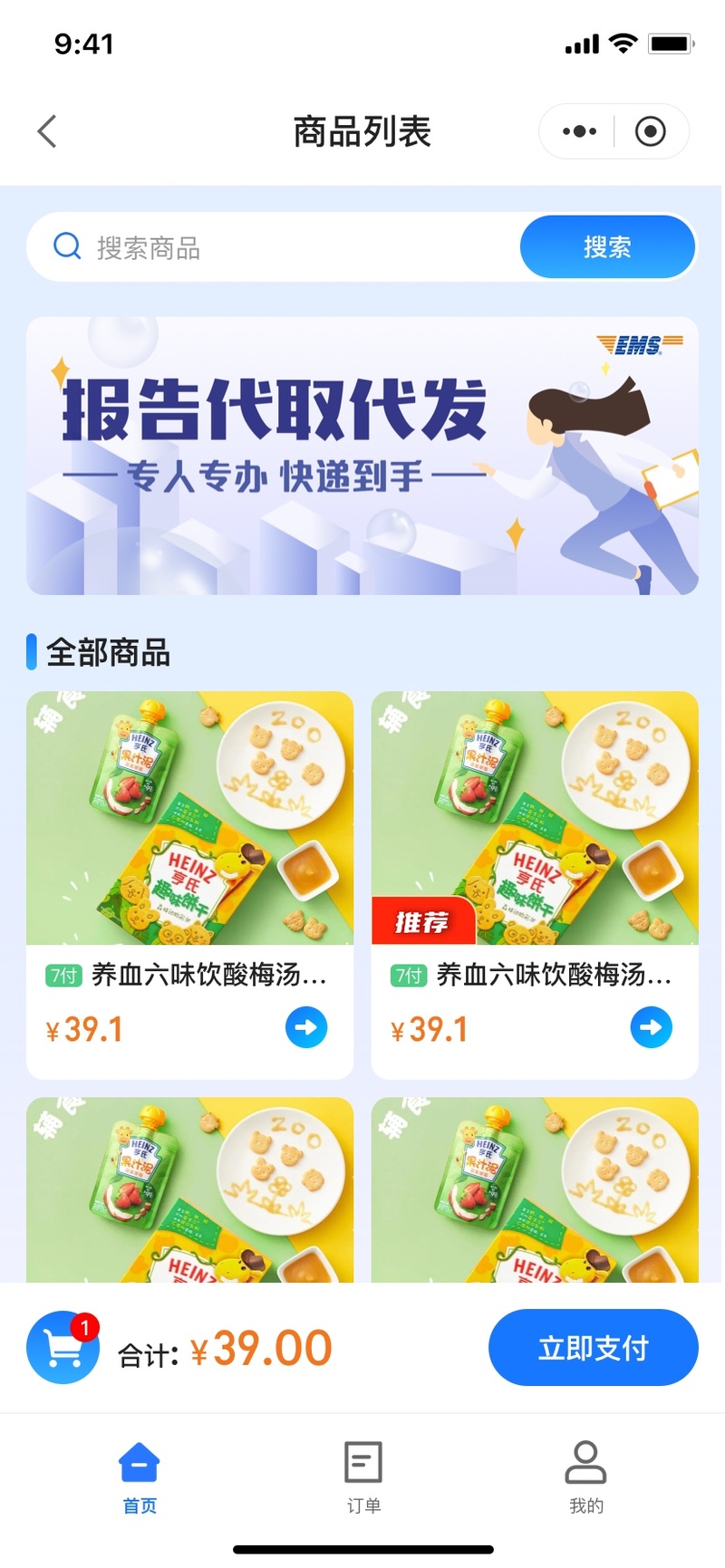Tap arrow on first product without 推荐 tag
The width and height of the screenshot is (725, 1568).
[x=306, y=1027]
